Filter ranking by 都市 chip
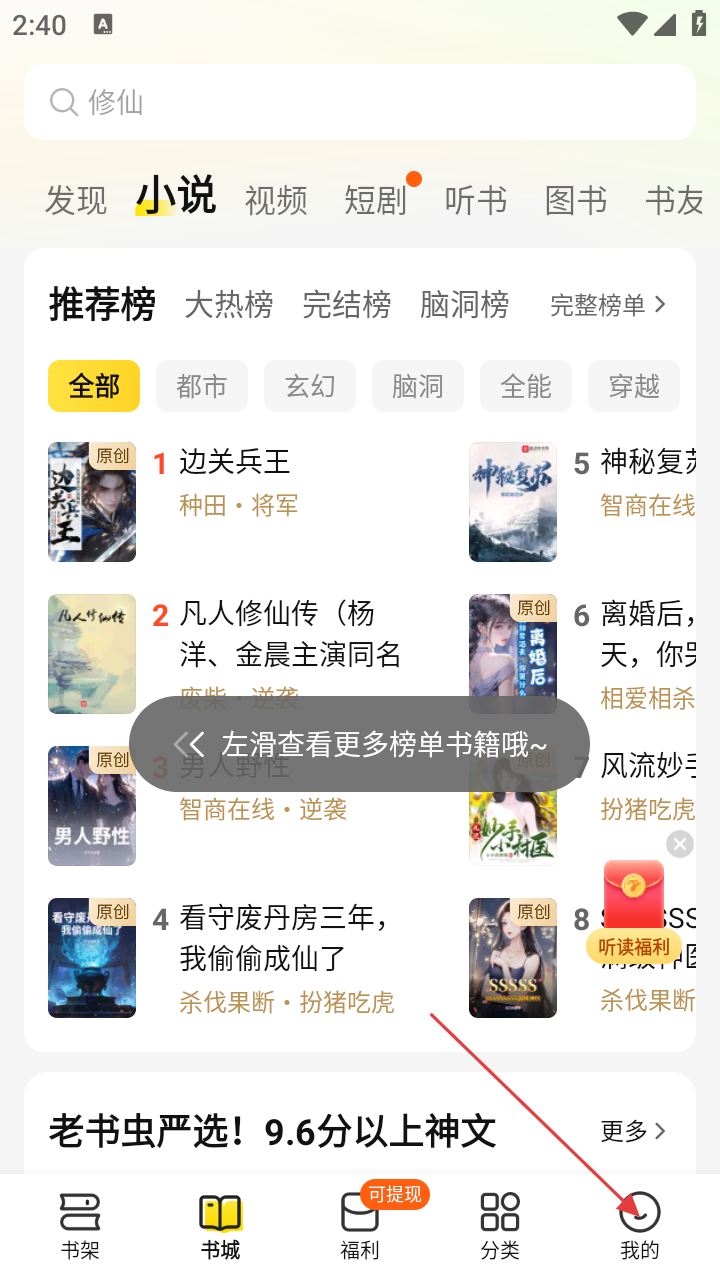 tap(202, 386)
